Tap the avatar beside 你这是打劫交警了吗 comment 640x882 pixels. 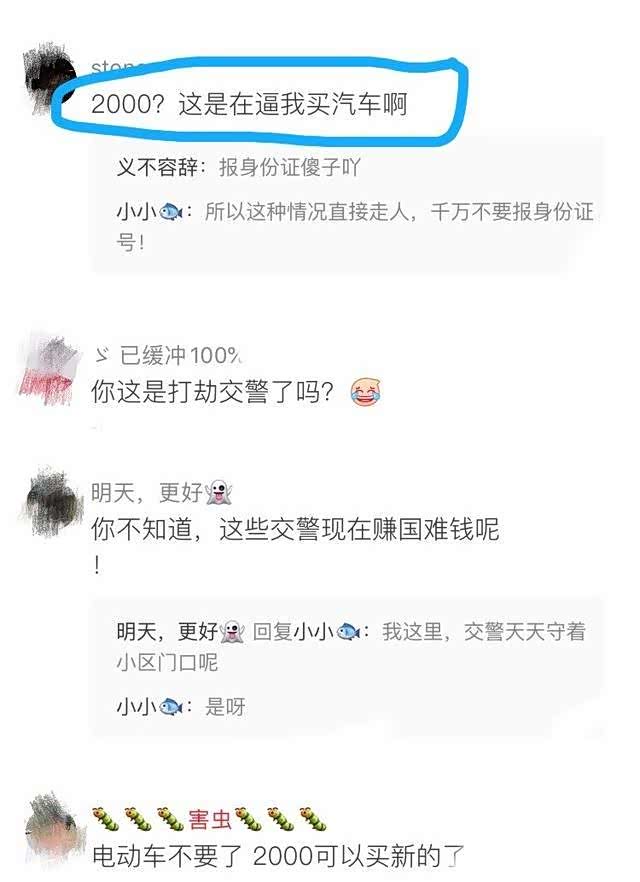point(49,367)
